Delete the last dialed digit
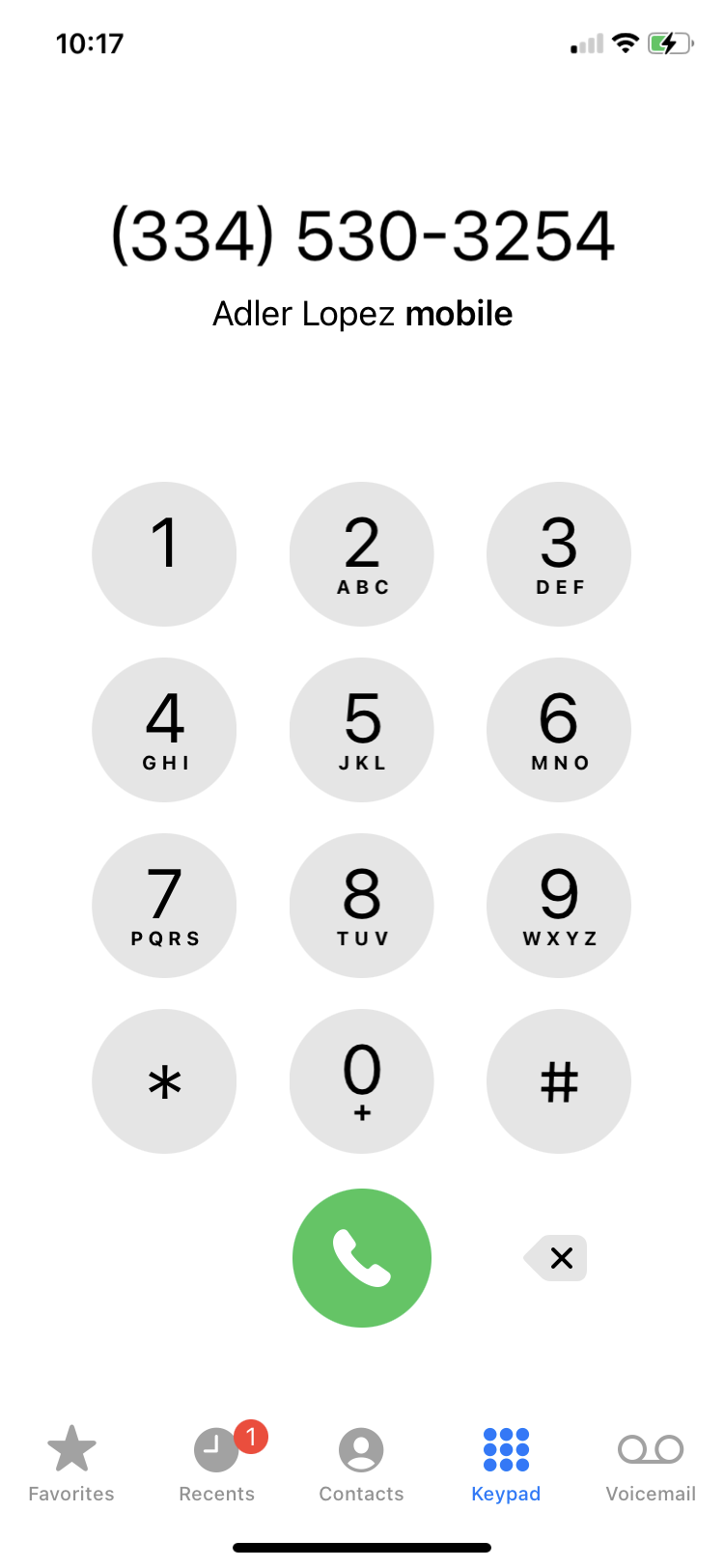 coord(557,1258)
